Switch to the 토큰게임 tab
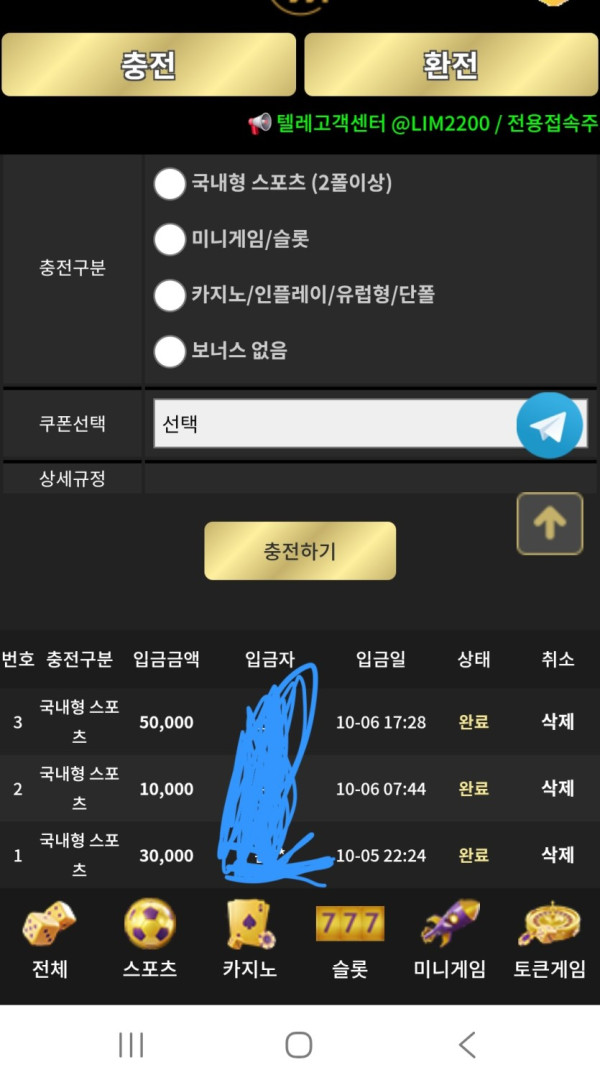Screen dimensions: 600x1085 [x=549, y=940]
